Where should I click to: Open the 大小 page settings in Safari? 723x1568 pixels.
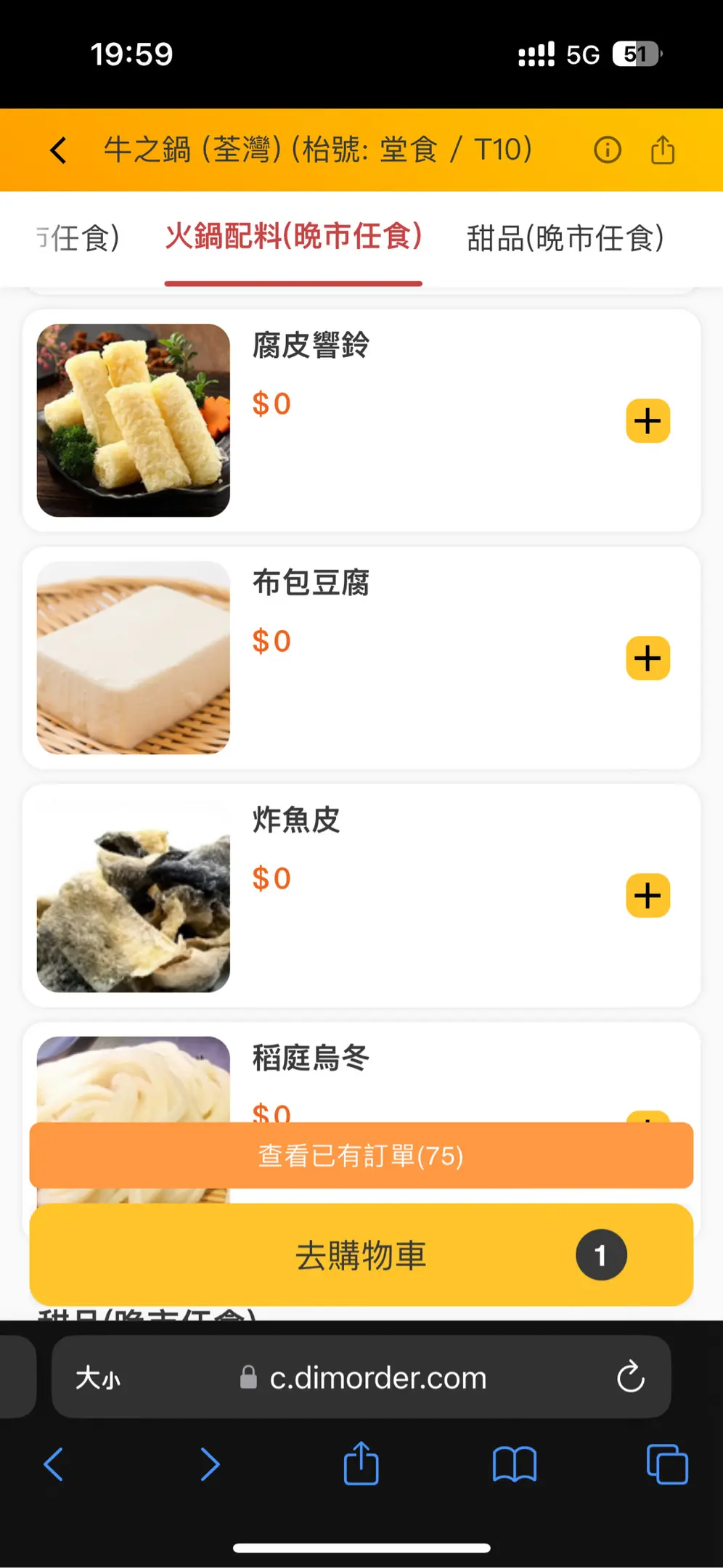click(x=98, y=1377)
